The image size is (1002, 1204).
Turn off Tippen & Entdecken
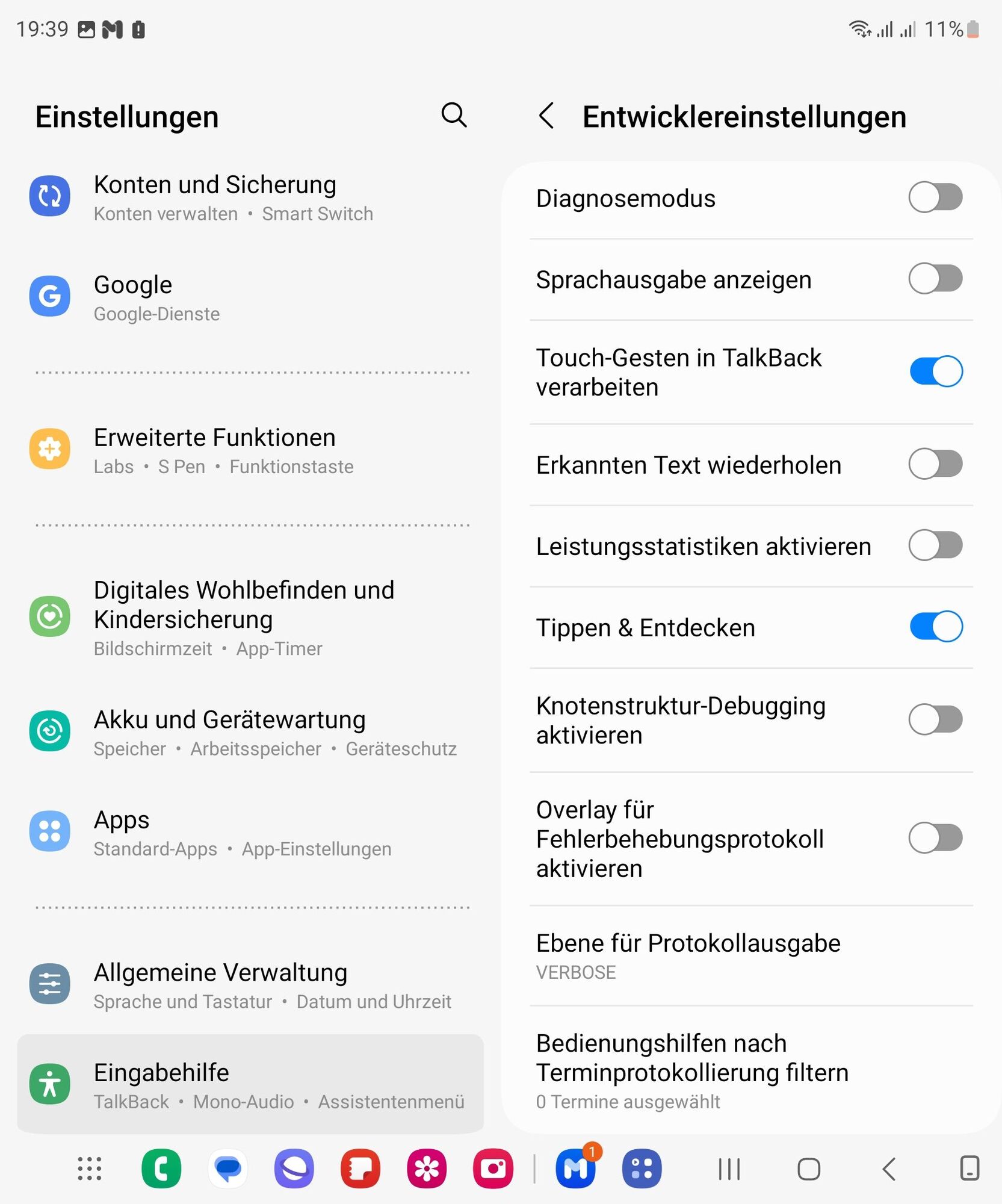tap(935, 627)
